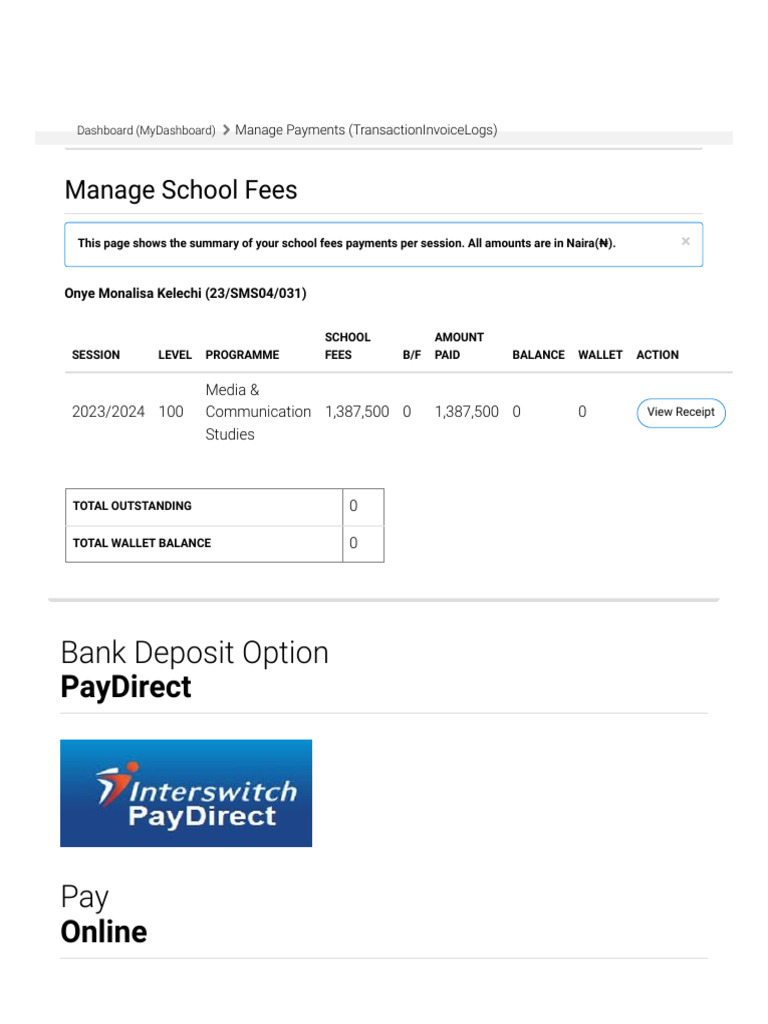View Receipt for 2023/2024 session
The width and height of the screenshot is (768, 1024).
point(680,413)
